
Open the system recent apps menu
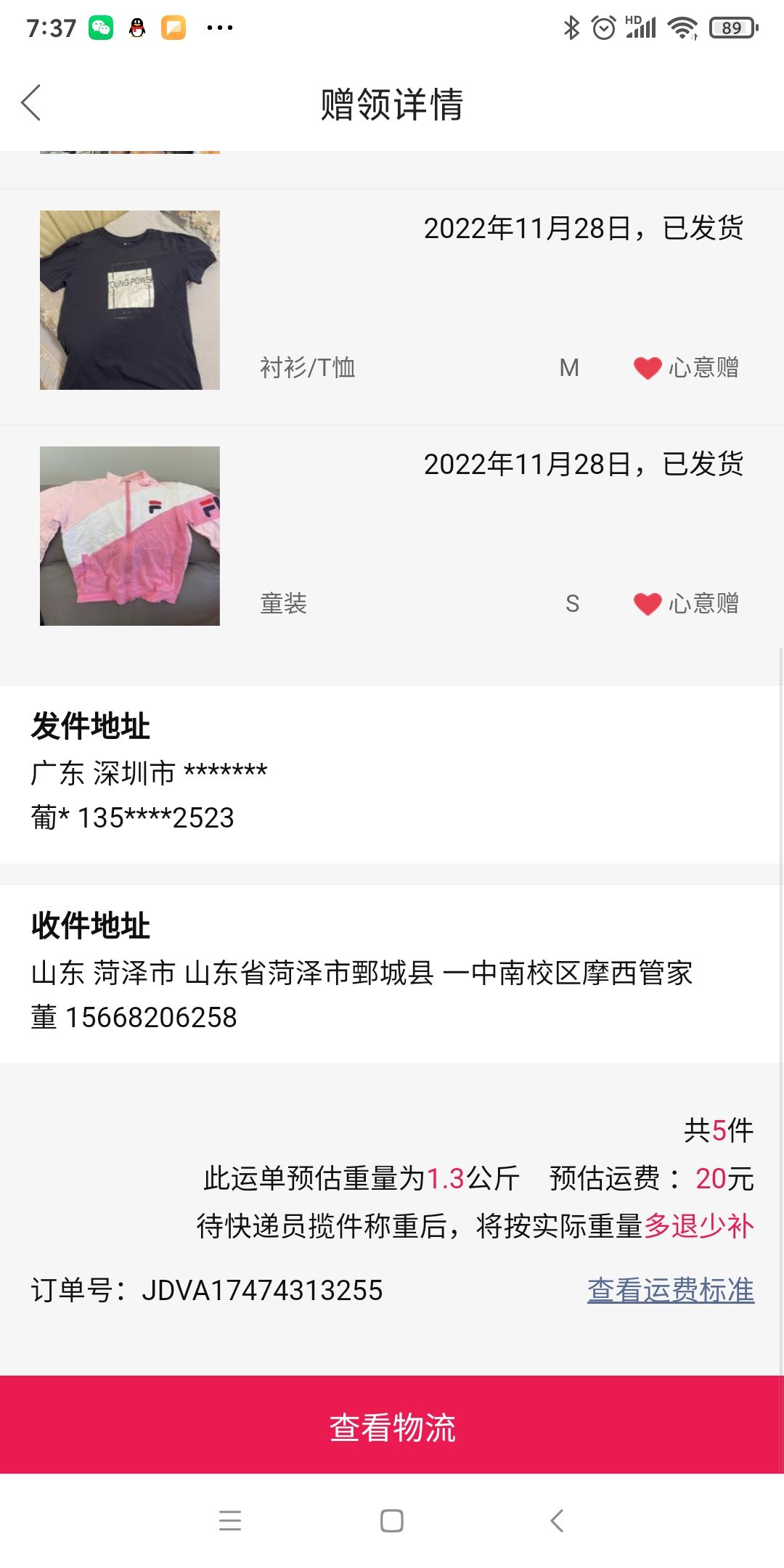tap(230, 1521)
